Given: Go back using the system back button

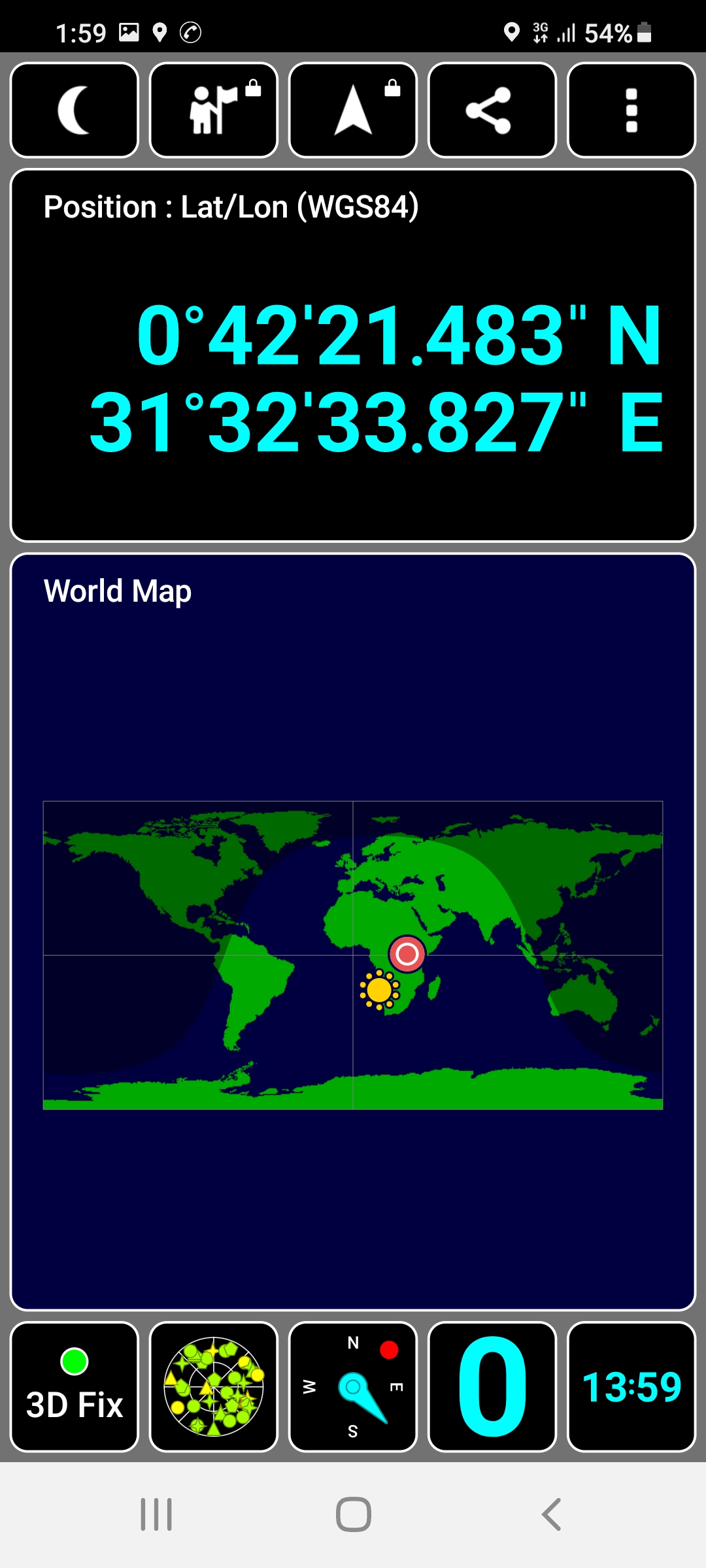Looking at the screenshot, I should click(551, 1514).
